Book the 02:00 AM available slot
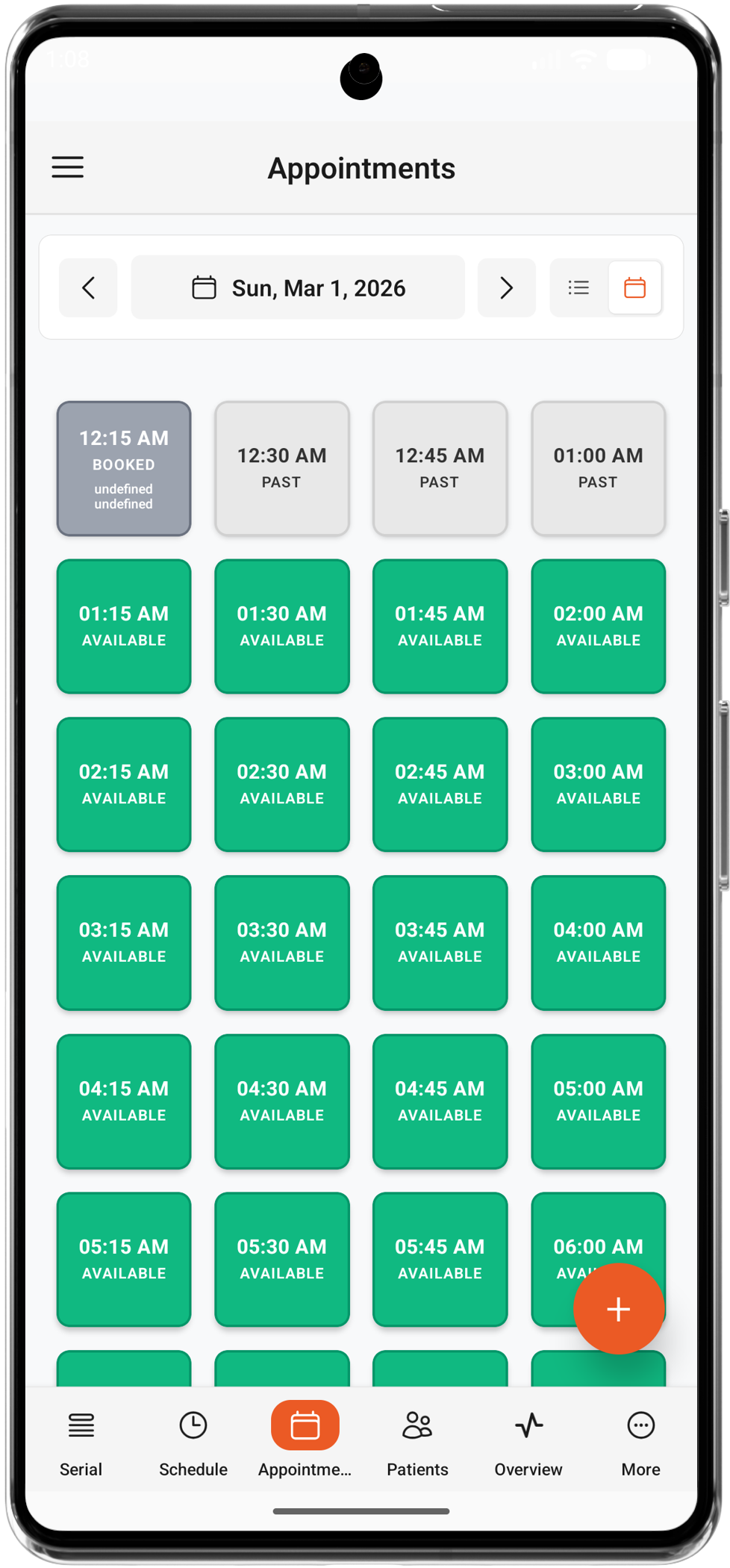730x1568 pixels. [598, 626]
